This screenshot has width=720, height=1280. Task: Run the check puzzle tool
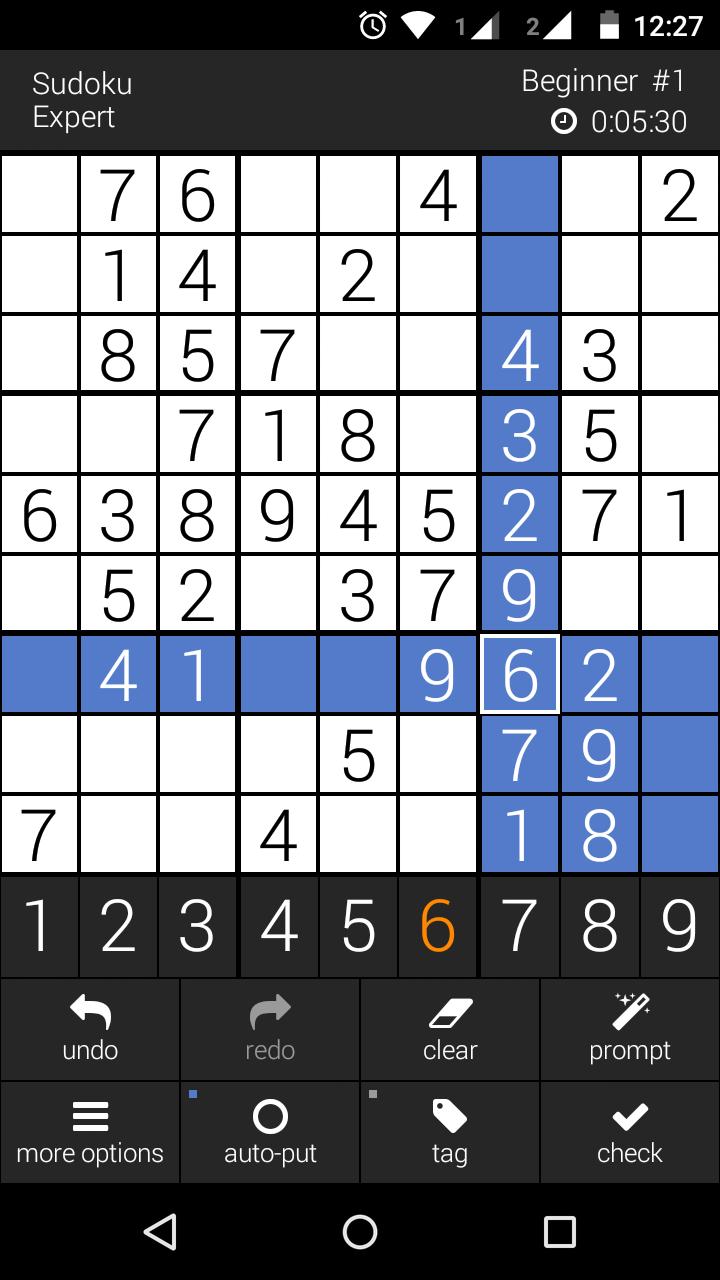pyautogui.click(x=630, y=1131)
